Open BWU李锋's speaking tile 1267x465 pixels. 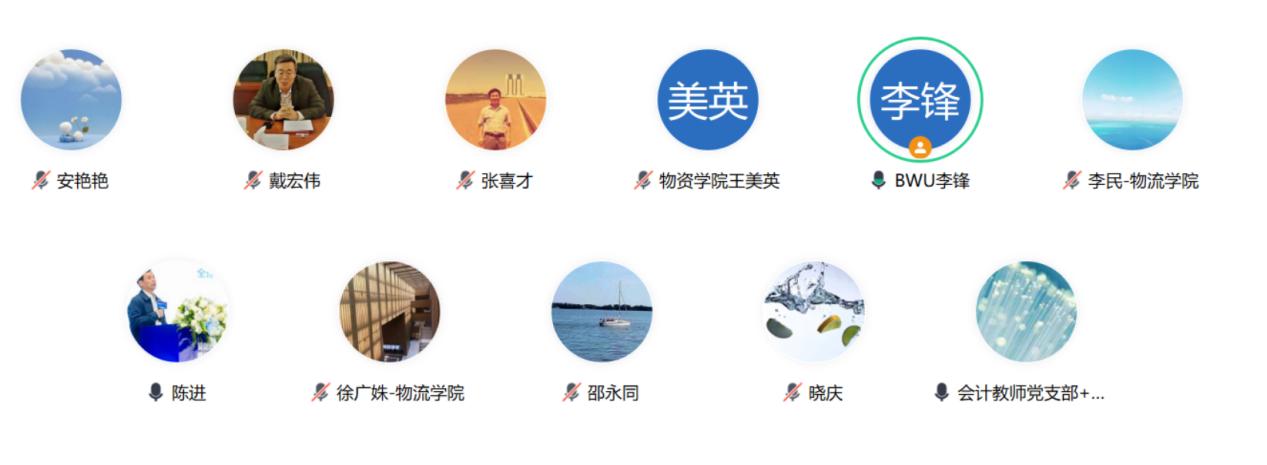(x=919, y=100)
